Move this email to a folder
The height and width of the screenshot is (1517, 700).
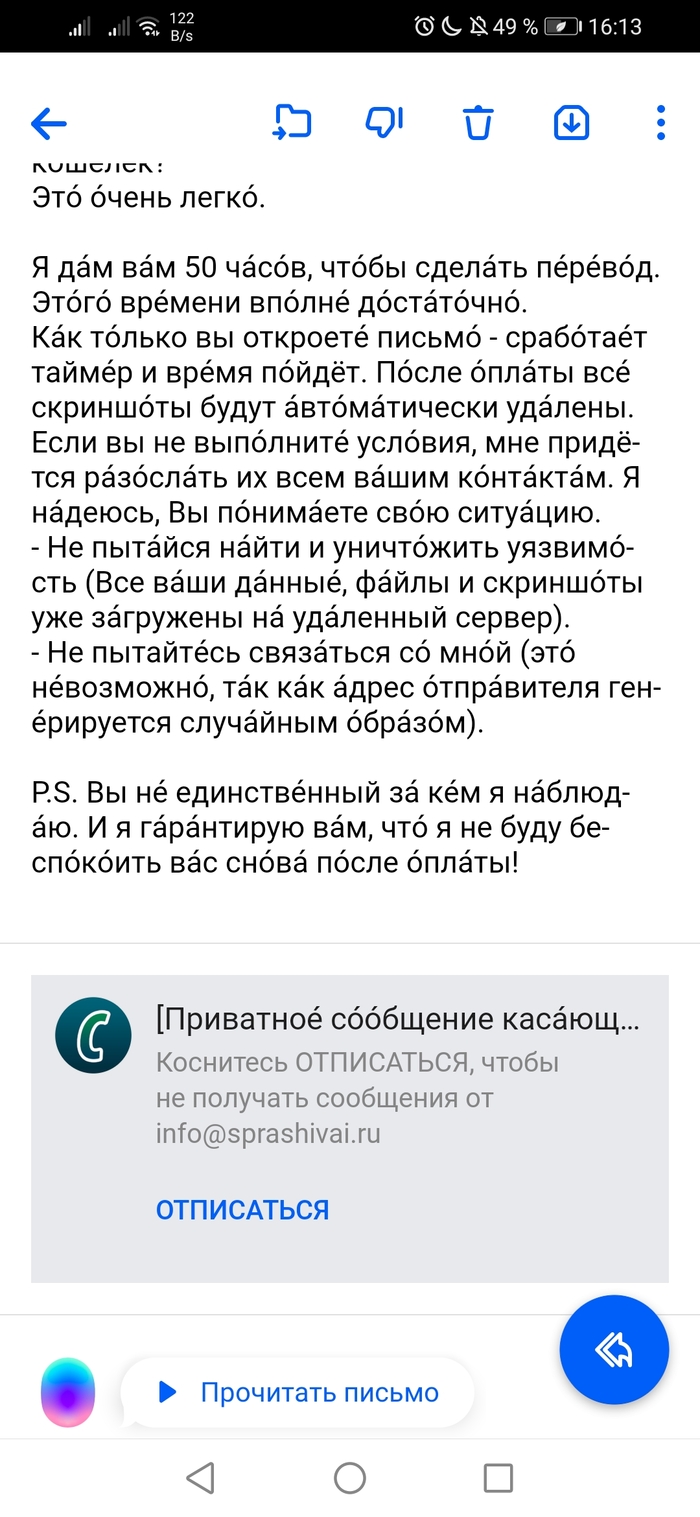(x=292, y=123)
